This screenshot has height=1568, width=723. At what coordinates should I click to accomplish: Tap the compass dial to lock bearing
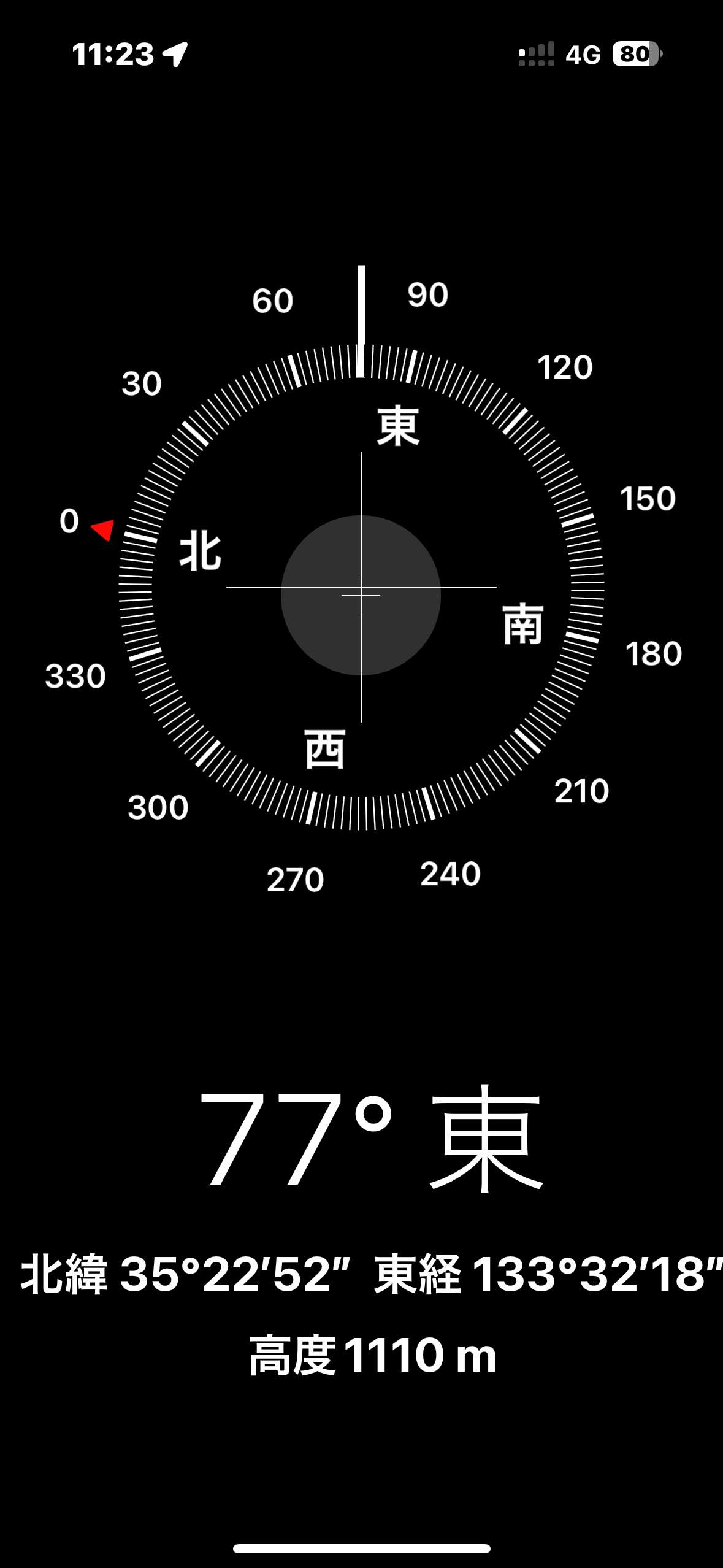tap(361, 588)
